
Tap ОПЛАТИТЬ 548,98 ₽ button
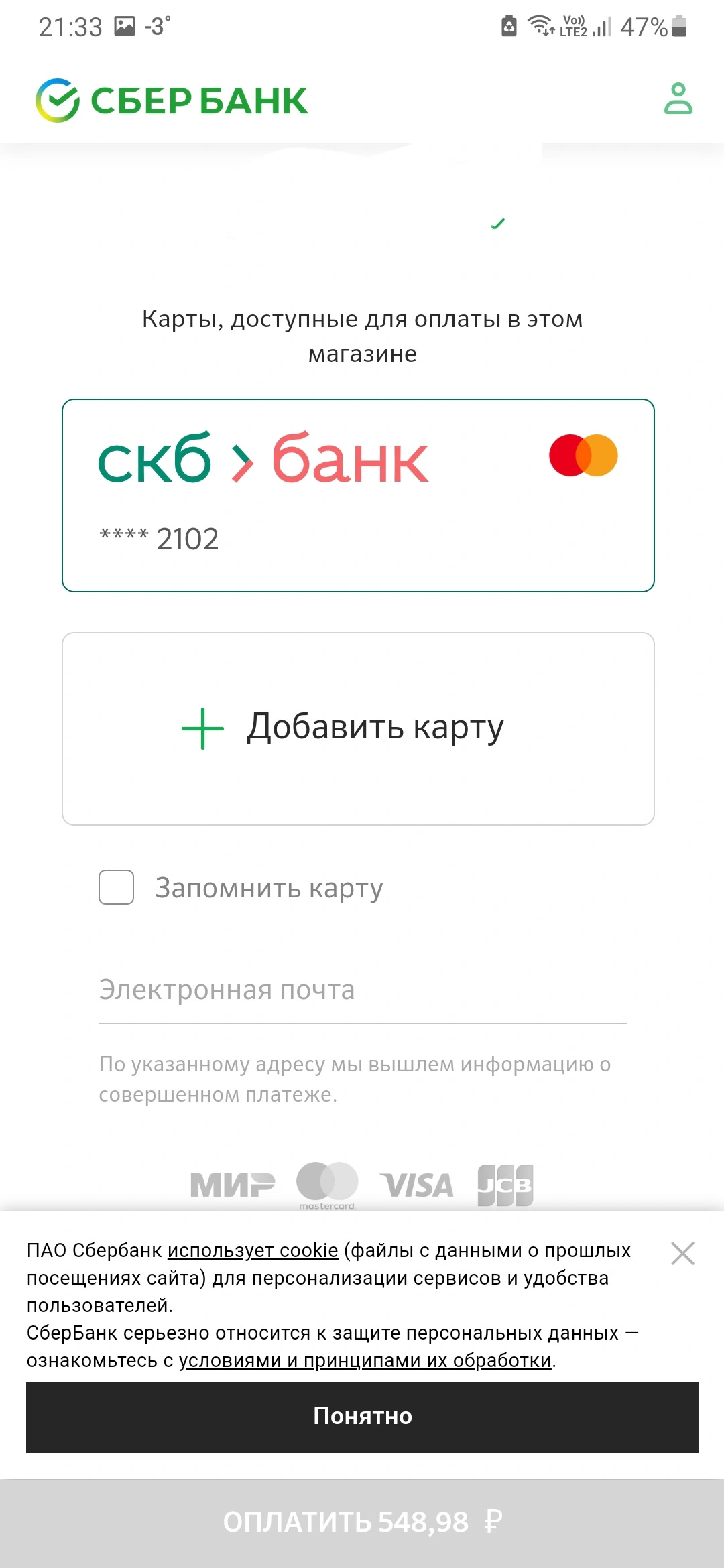362,1522
